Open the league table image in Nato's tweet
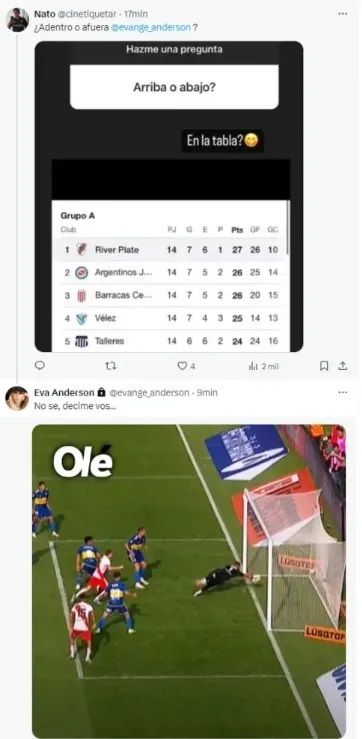The width and height of the screenshot is (362, 739). [x=169, y=197]
